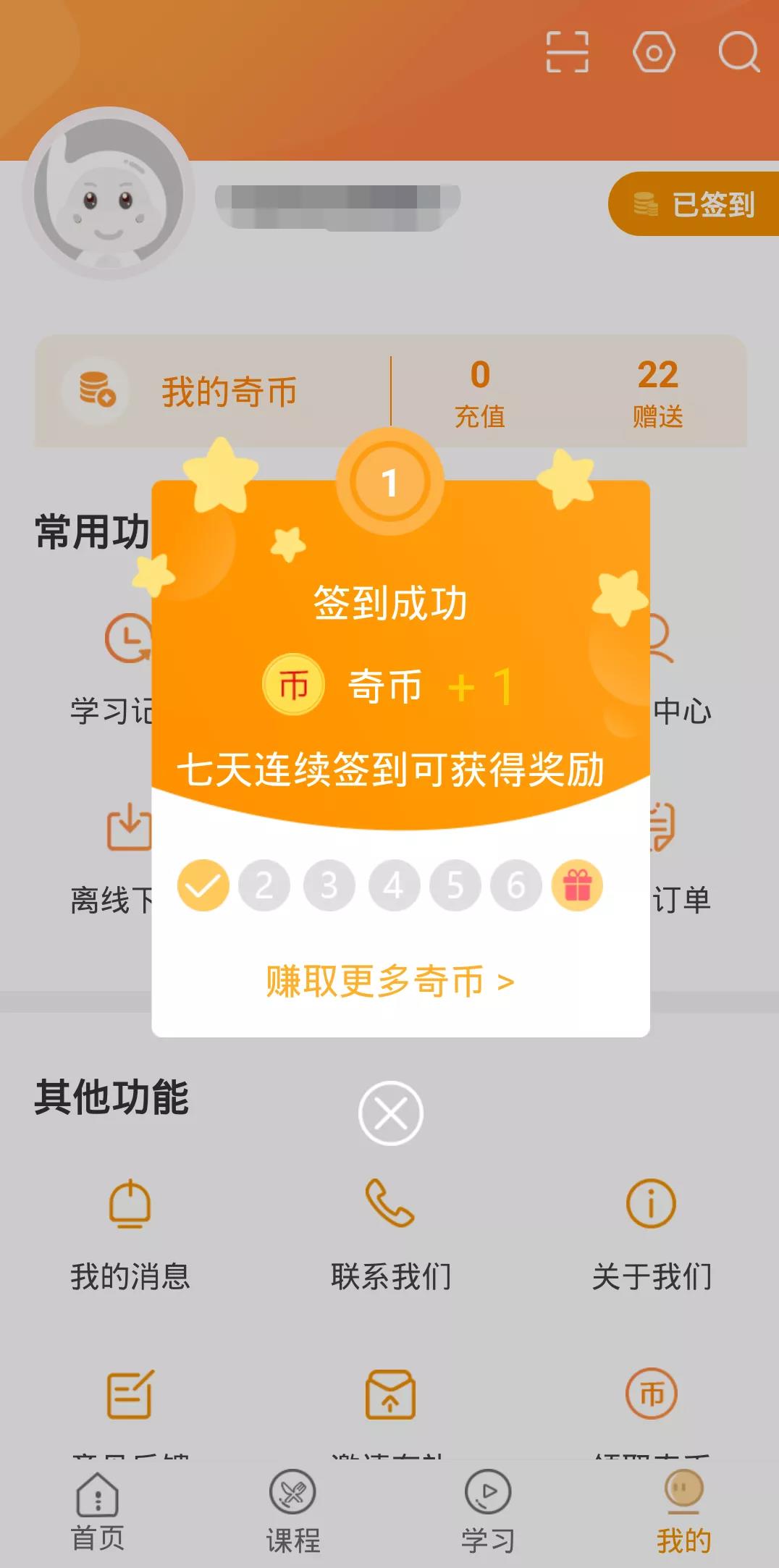Viewport: 779px width, 1568px height.
Task: Tap the 已签到 sign-in button
Action: coord(695,204)
